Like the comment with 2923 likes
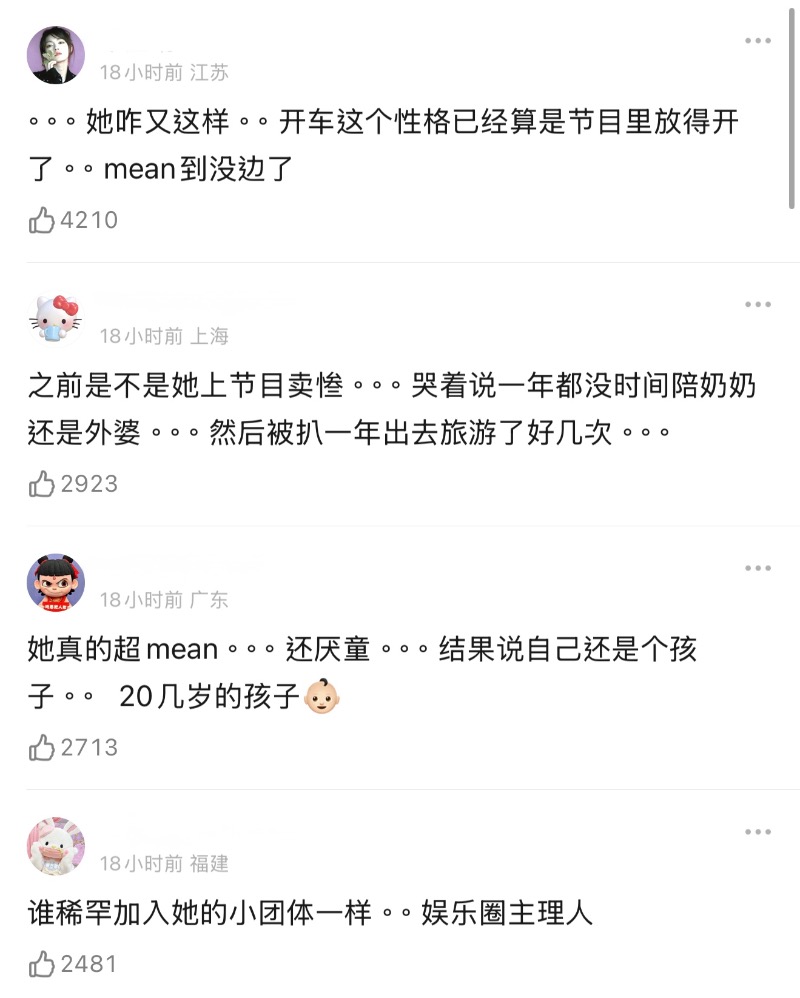Viewport: 800px width, 998px height. tap(42, 484)
